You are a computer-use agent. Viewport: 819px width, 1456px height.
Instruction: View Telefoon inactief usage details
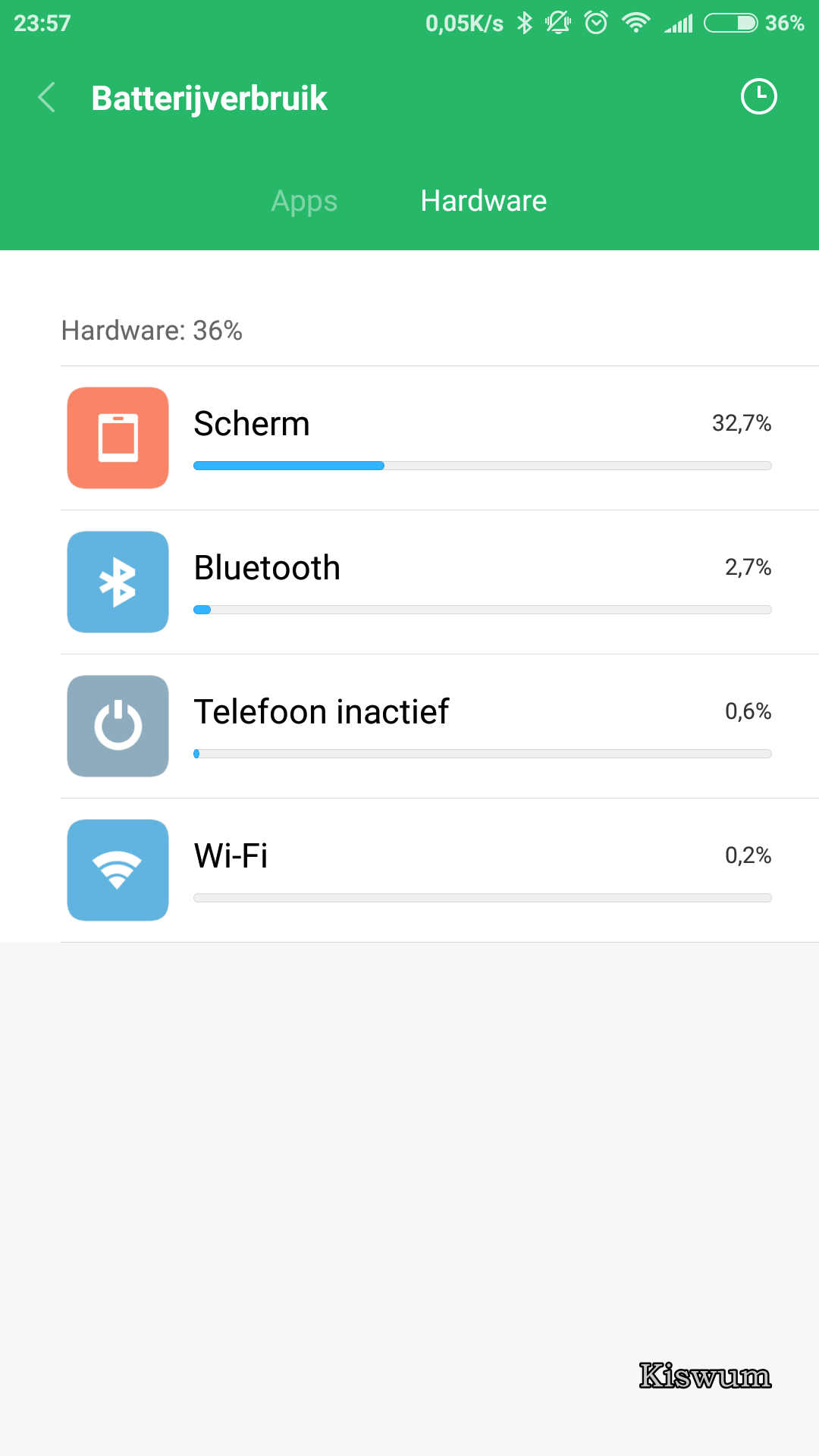tap(440, 726)
